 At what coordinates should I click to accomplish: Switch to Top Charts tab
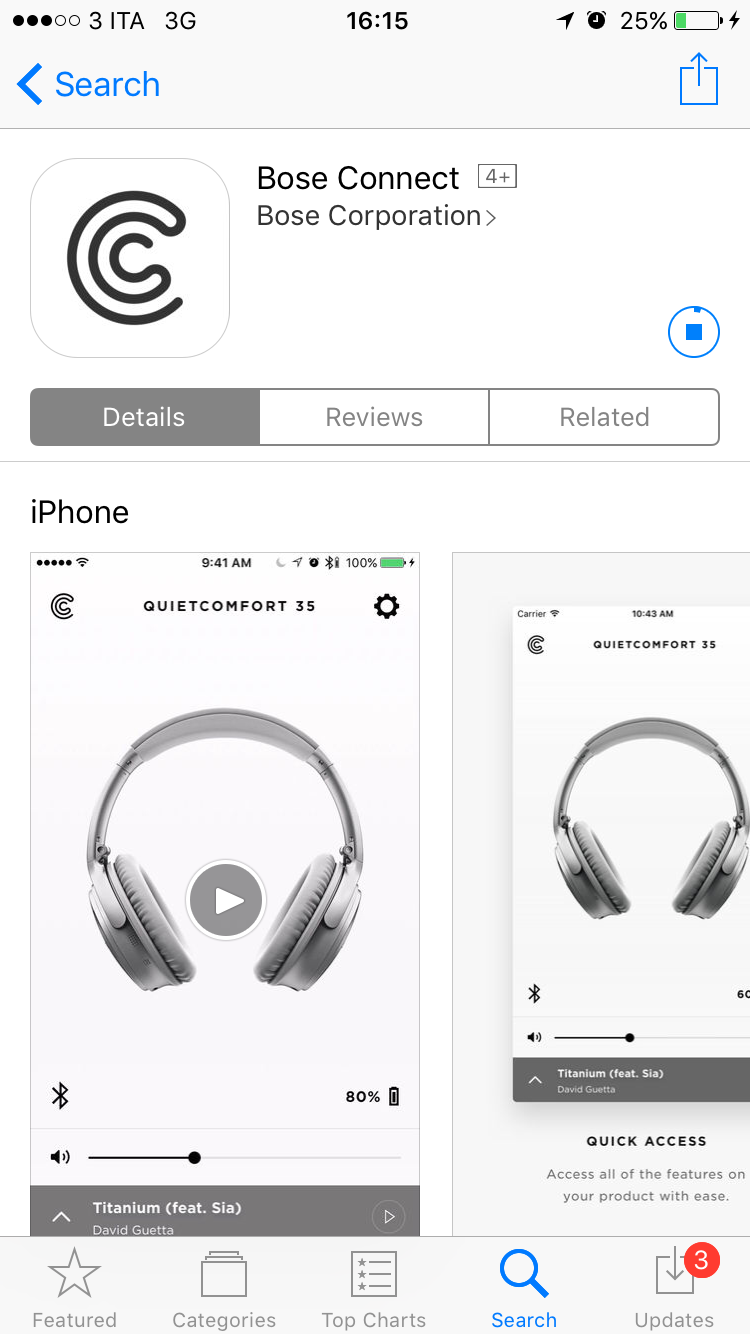point(374,1288)
